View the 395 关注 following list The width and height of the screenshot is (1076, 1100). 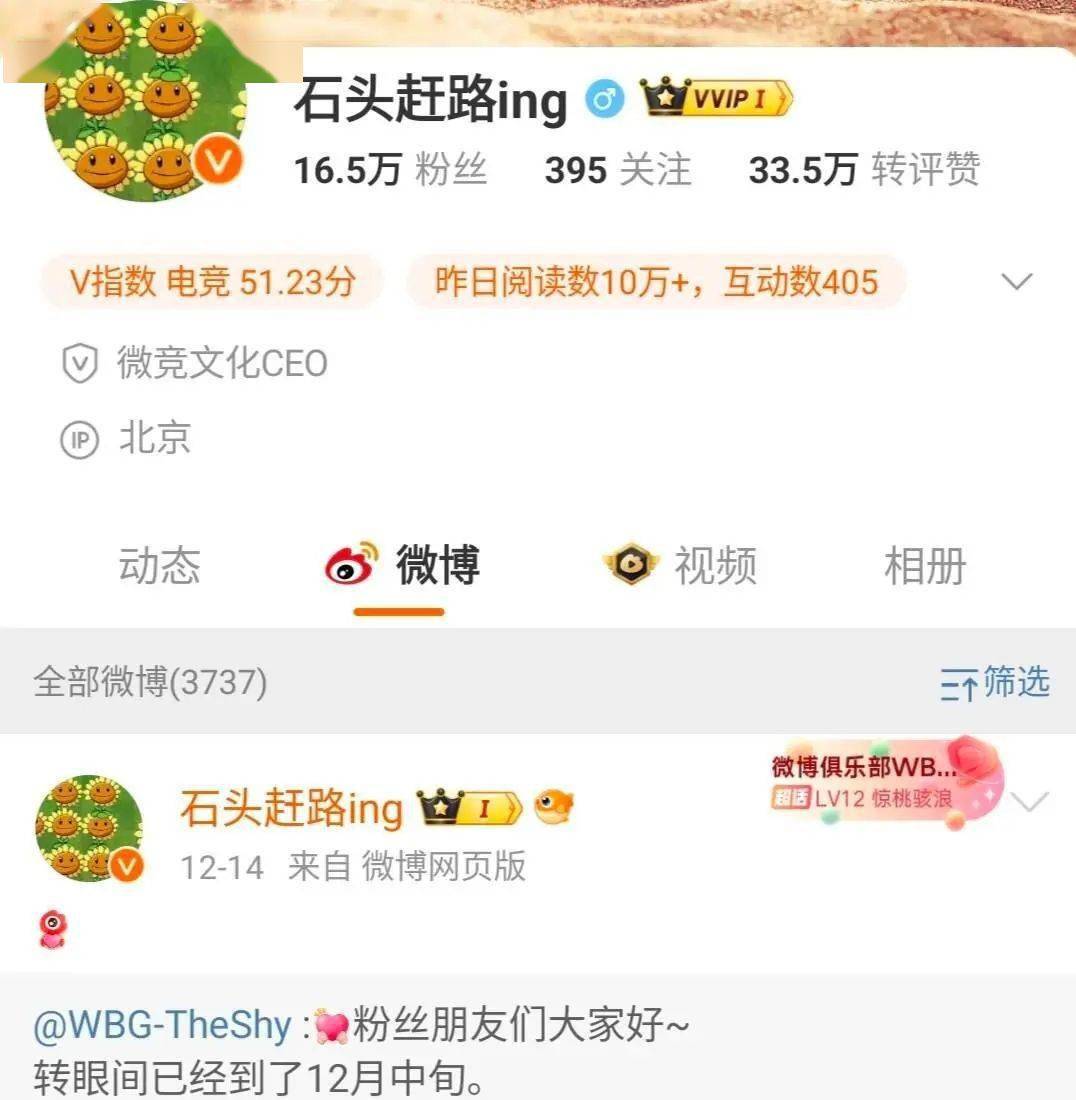tap(617, 170)
